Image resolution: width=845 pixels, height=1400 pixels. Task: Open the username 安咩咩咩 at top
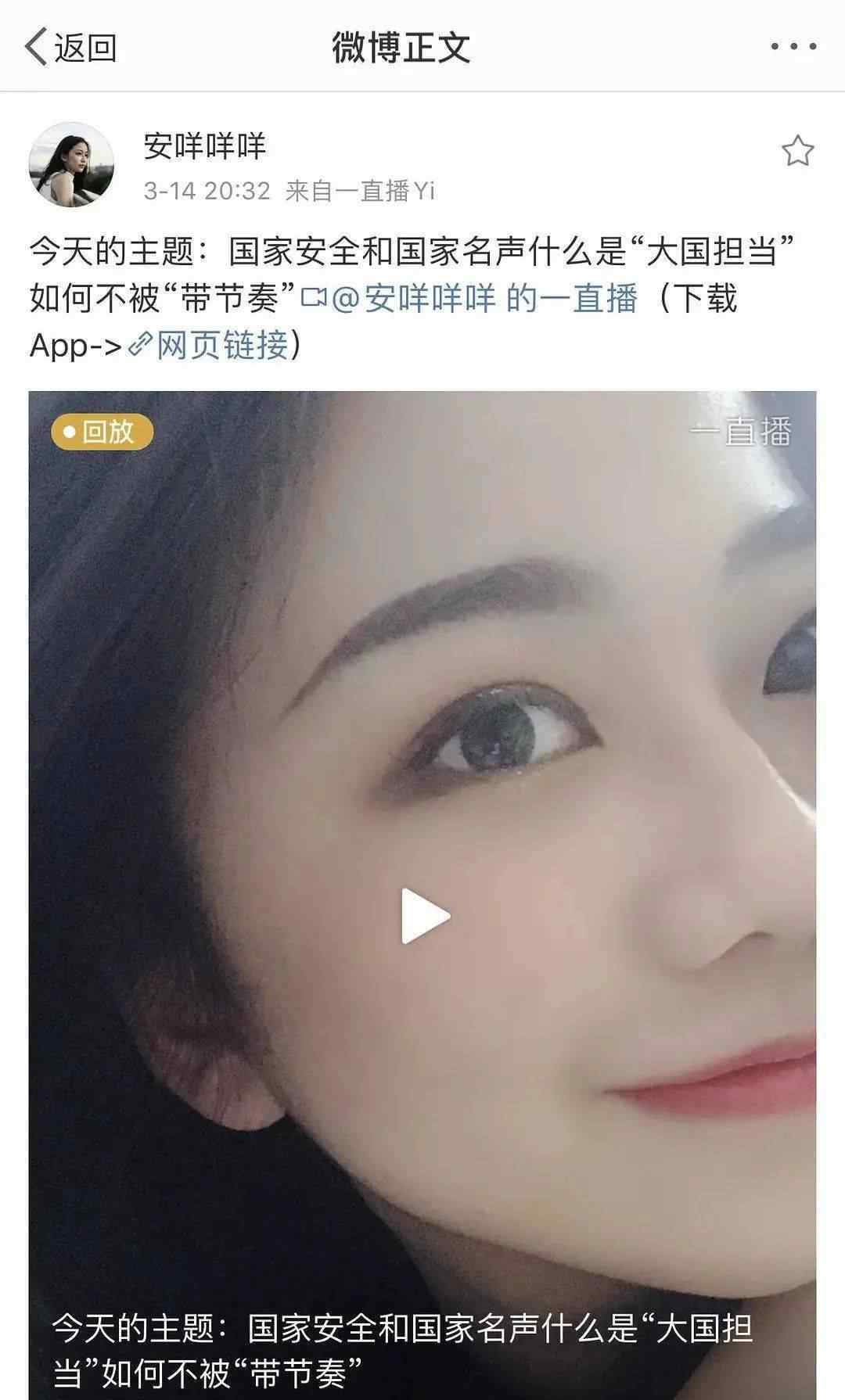click(205, 146)
